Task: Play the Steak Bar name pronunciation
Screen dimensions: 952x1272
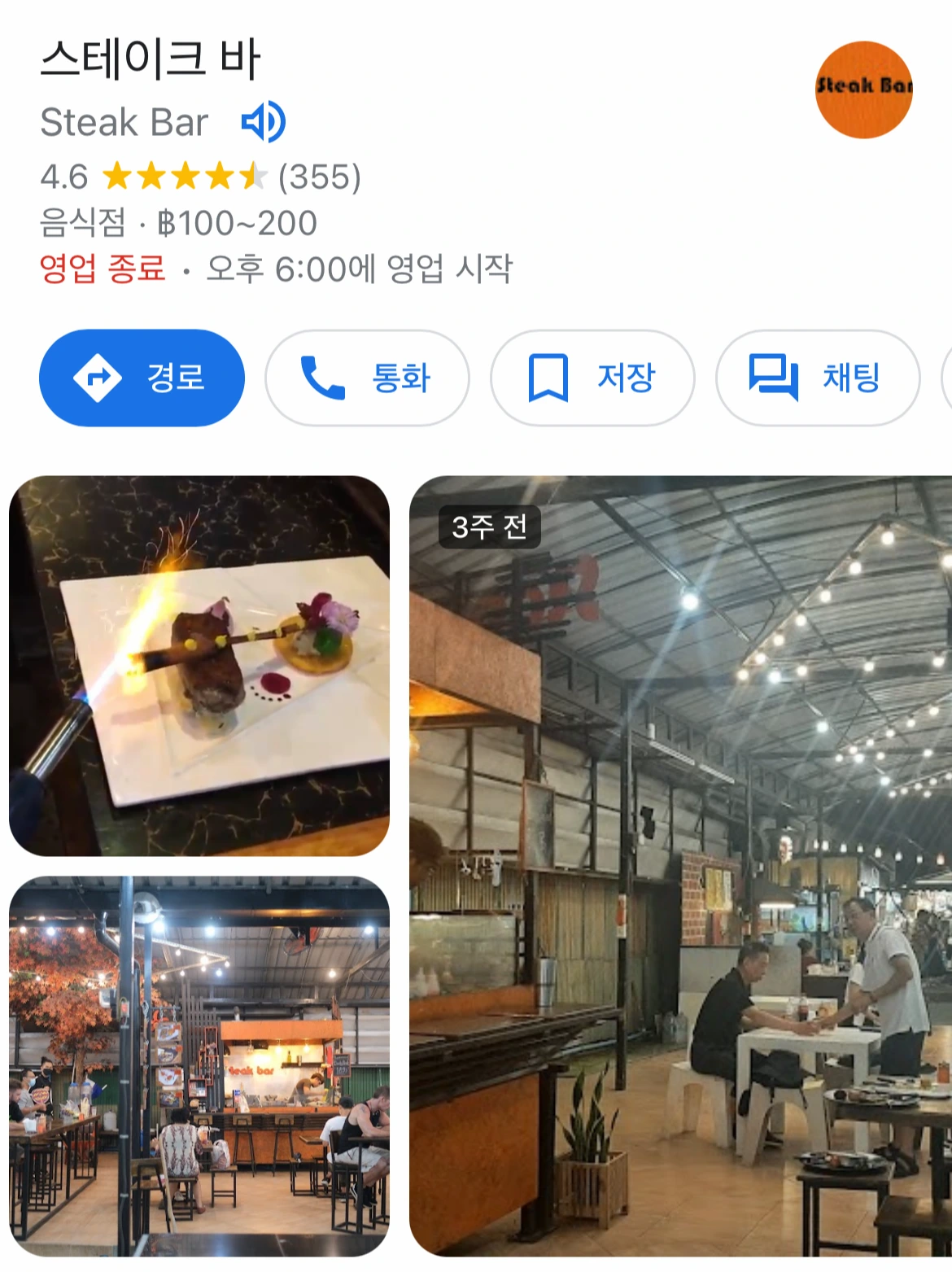Action: [264, 122]
